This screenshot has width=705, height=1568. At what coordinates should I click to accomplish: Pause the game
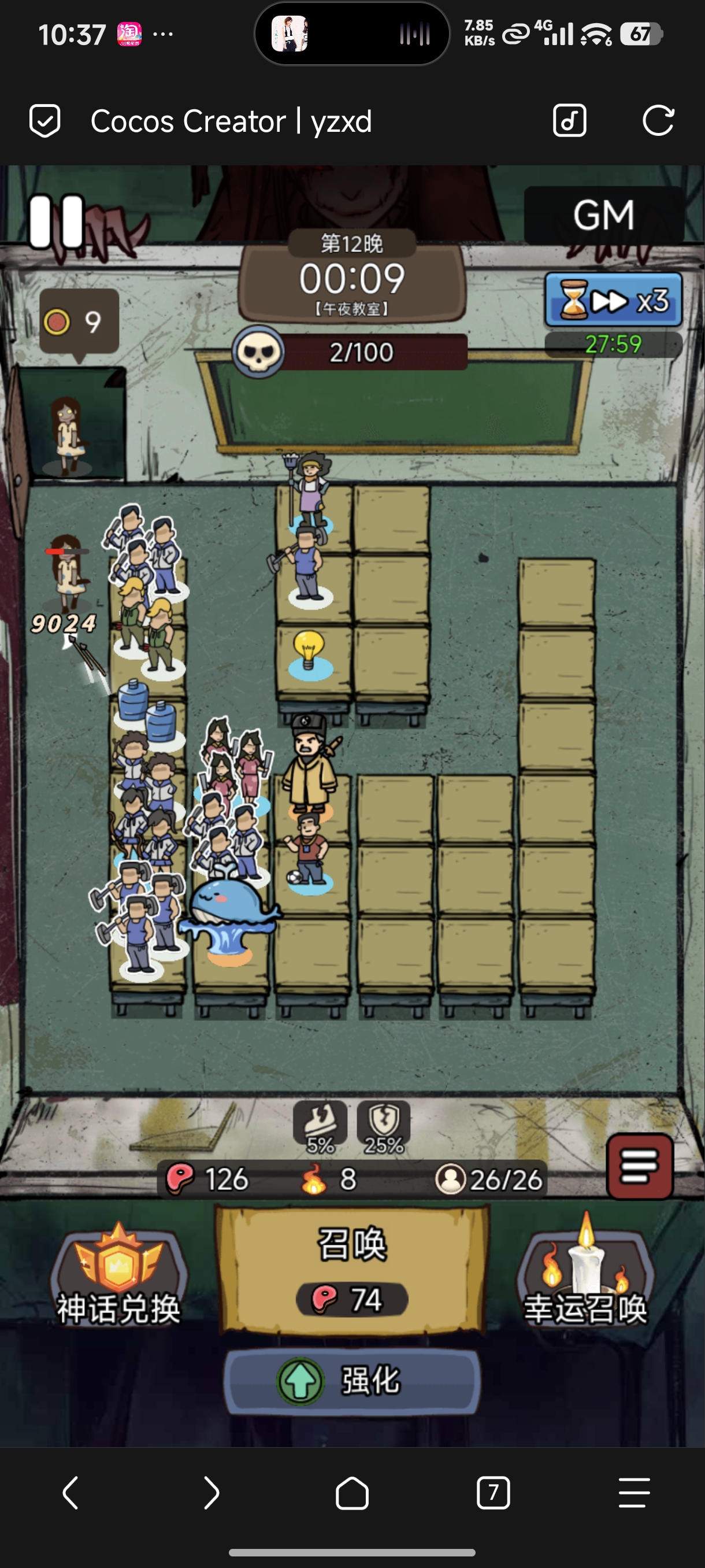(x=57, y=221)
